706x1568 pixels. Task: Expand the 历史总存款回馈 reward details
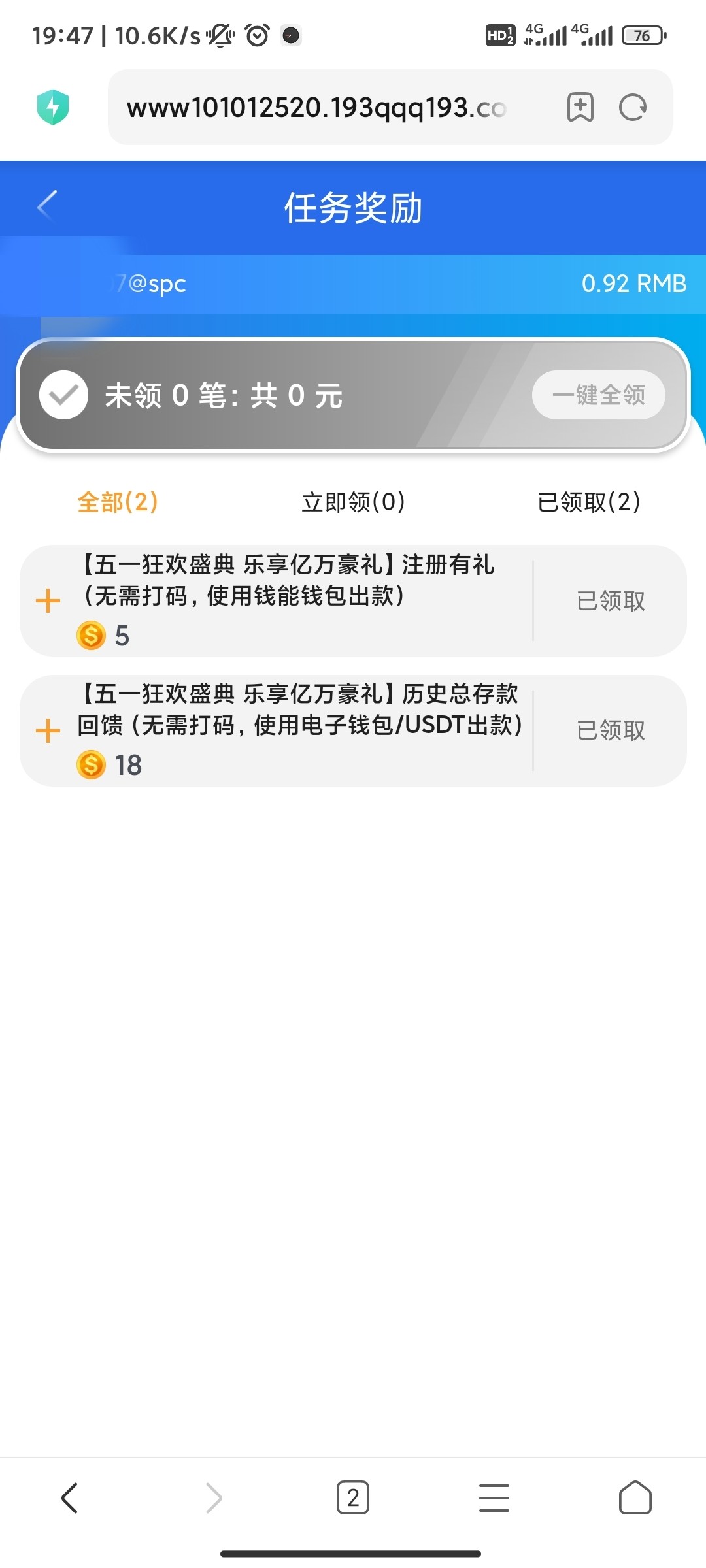pyautogui.click(x=48, y=730)
